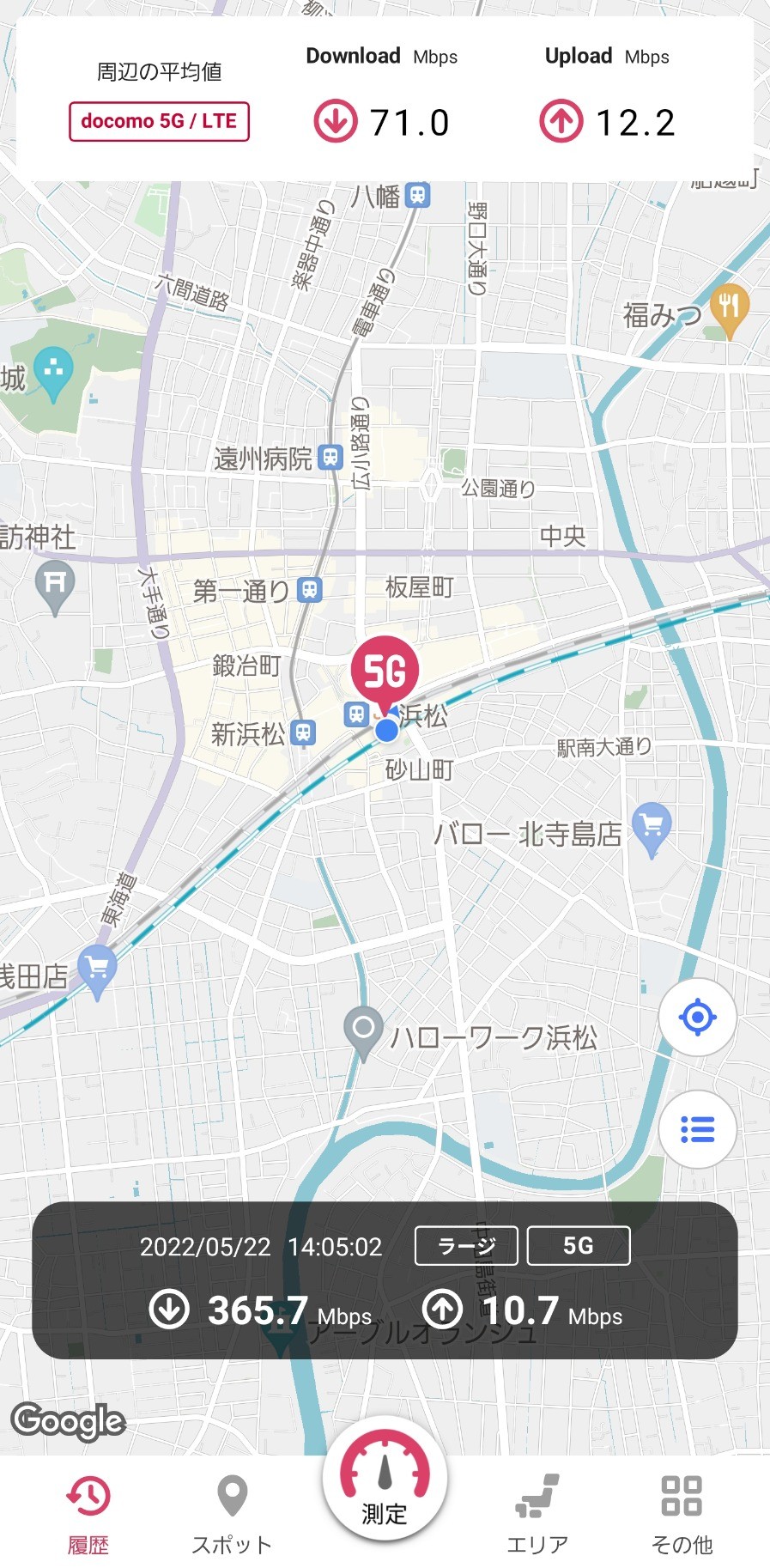Image resolution: width=770 pixels, height=1568 pixels.
Task: Open the list view button
Action: coord(697,1129)
